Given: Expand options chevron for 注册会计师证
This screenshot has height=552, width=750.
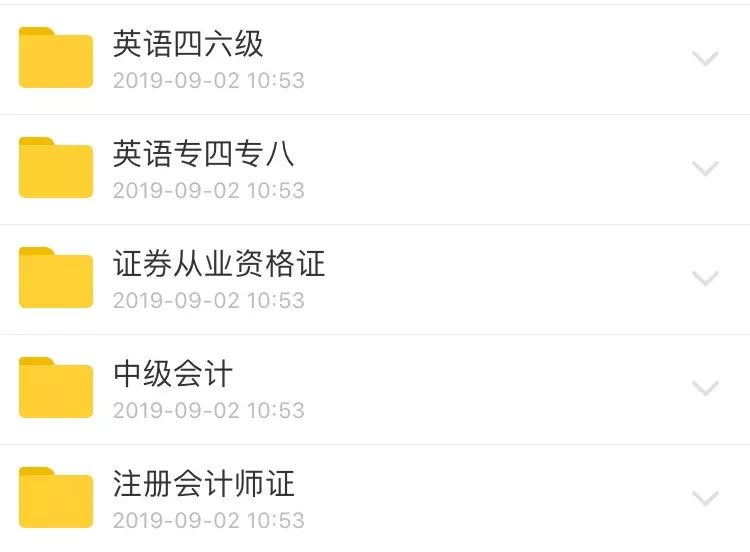Looking at the screenshot, I should tap(705, 498).
